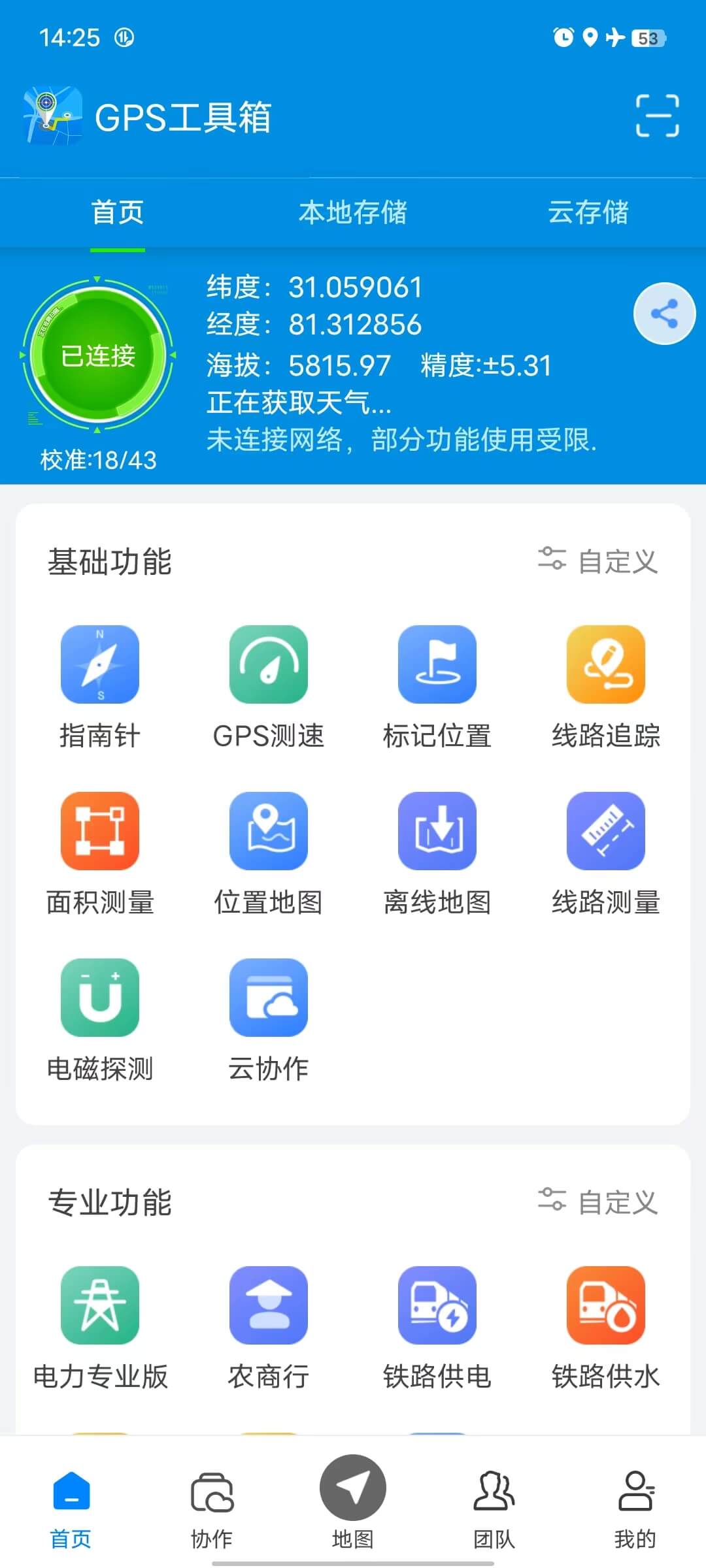Open the 指南针 compass tool
Screen dimensions: 706x1568
[x=100, y=687]
